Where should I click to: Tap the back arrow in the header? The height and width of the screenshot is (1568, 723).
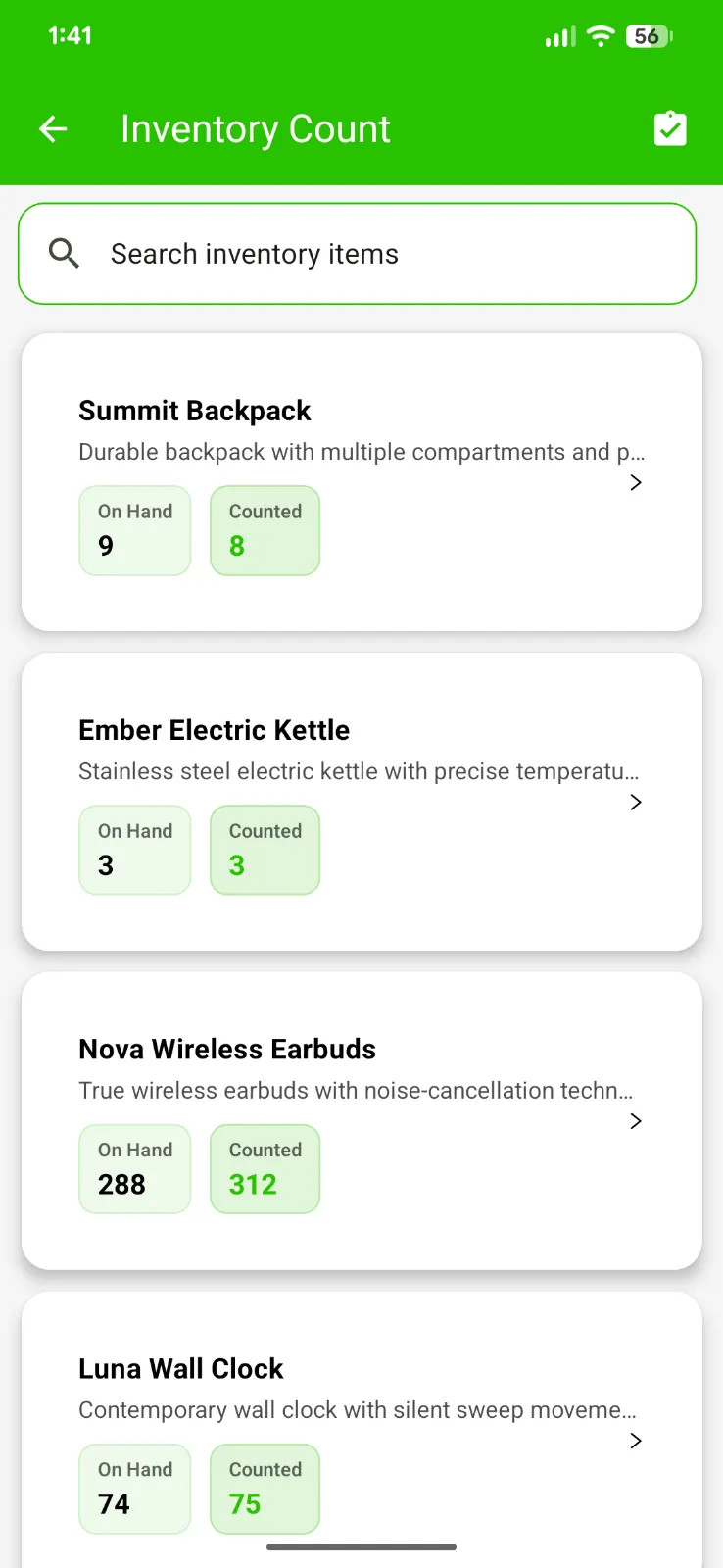click(x=52, y=128)
